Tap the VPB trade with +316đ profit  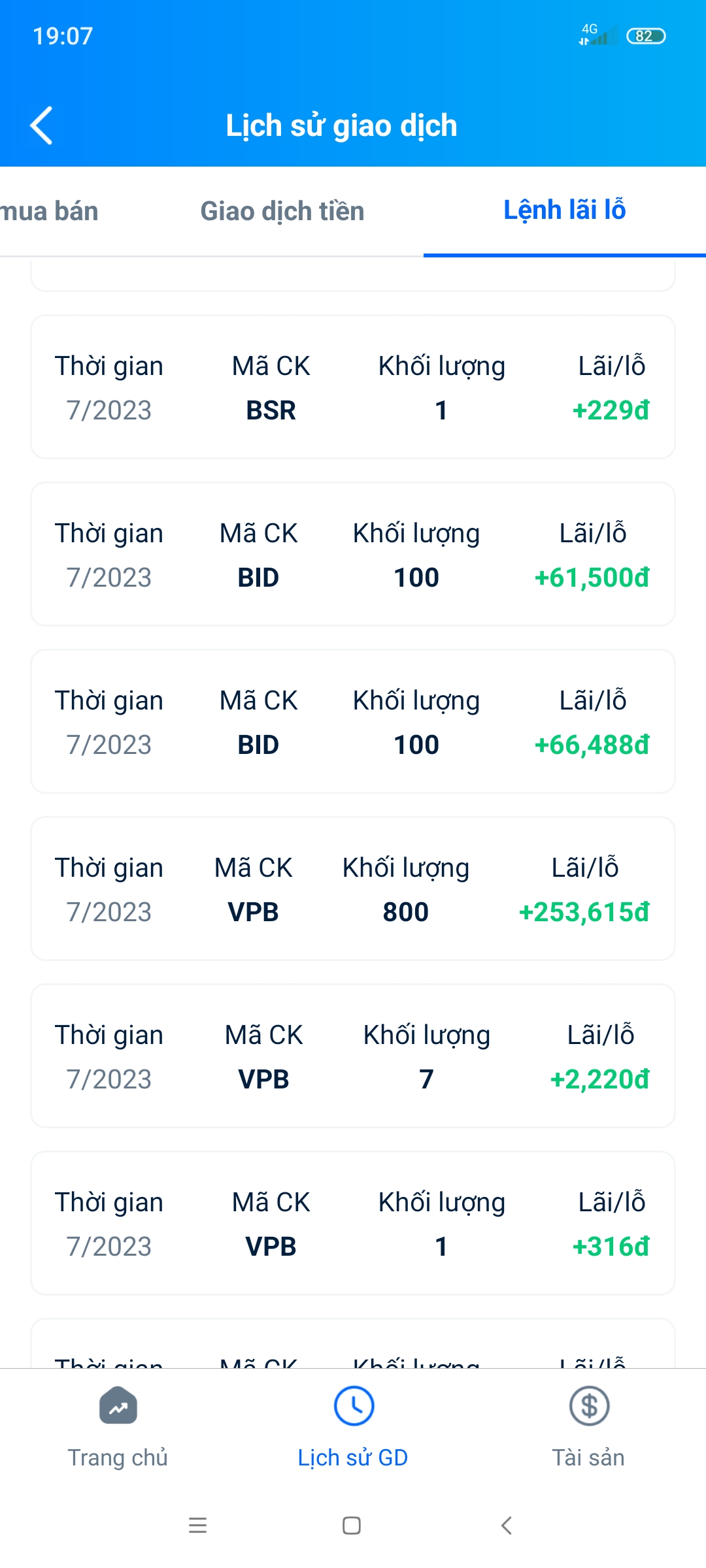tap(352, 1223)
